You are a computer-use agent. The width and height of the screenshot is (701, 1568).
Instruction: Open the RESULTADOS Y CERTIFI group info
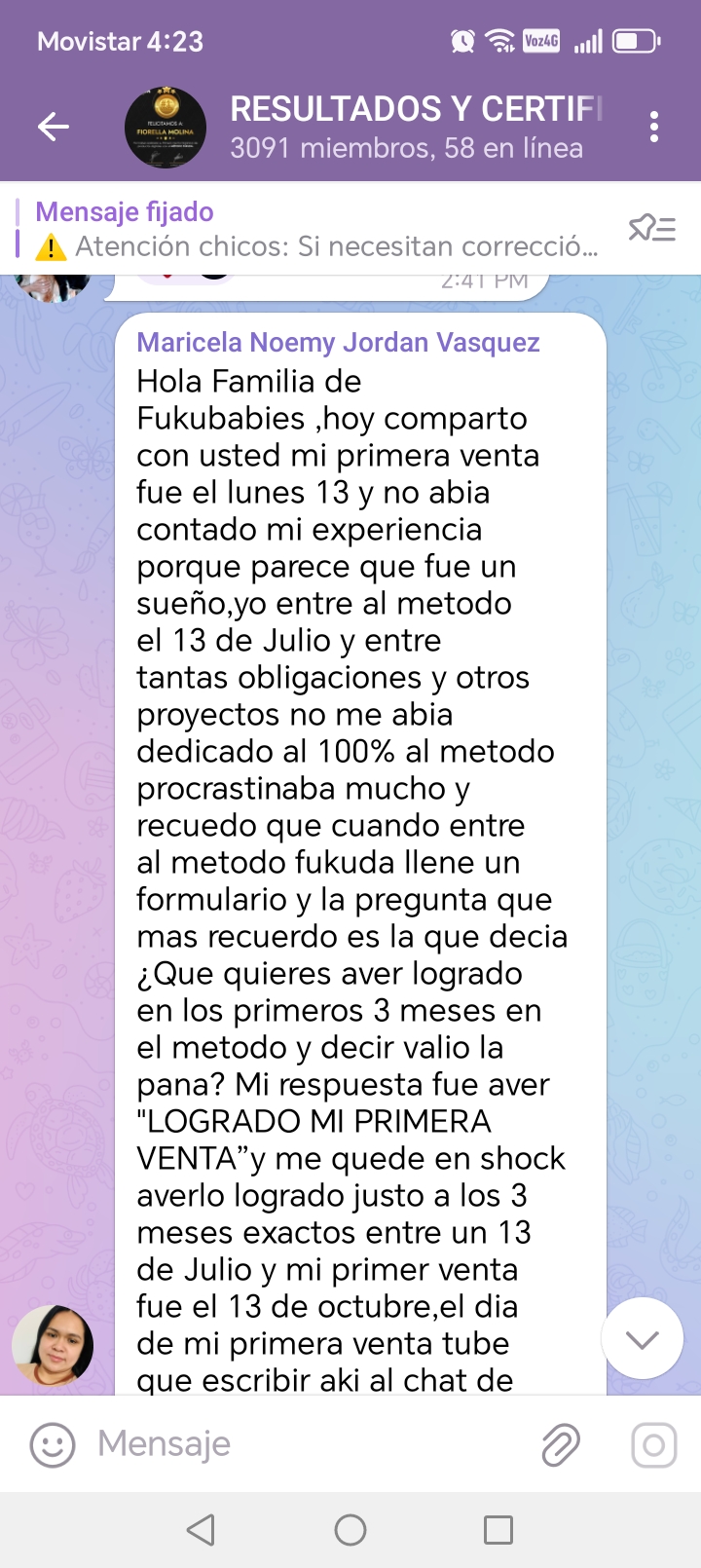click(x=409, y=127)
